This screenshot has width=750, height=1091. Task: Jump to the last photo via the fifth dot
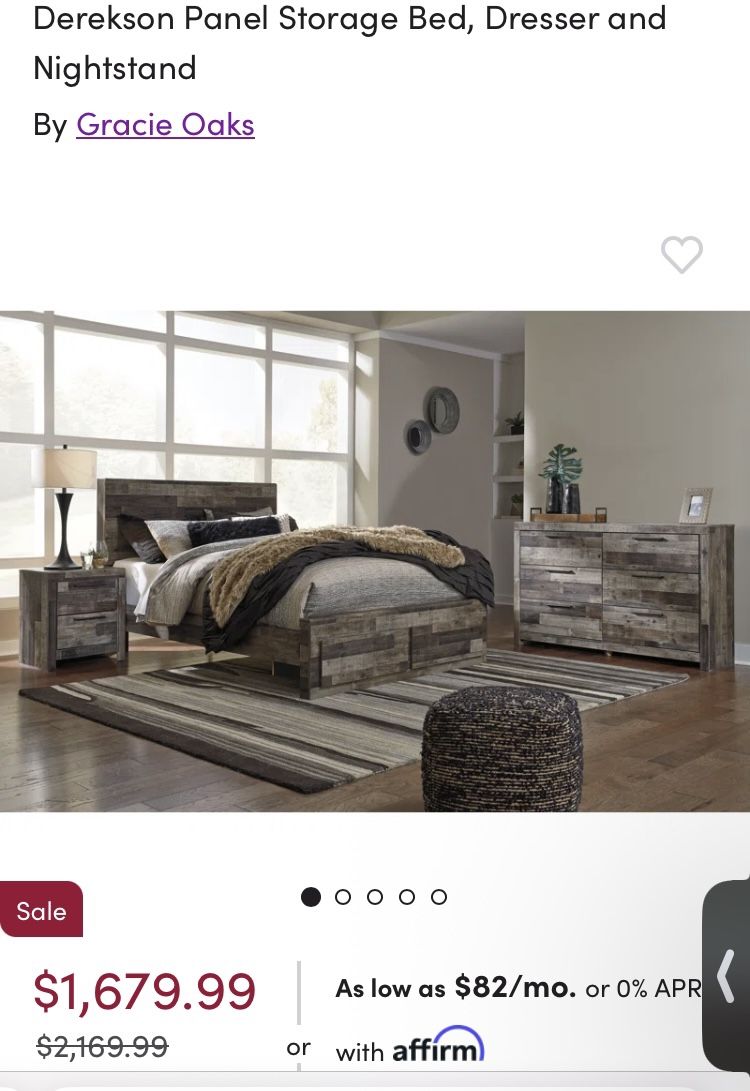(x=439, y=897)
